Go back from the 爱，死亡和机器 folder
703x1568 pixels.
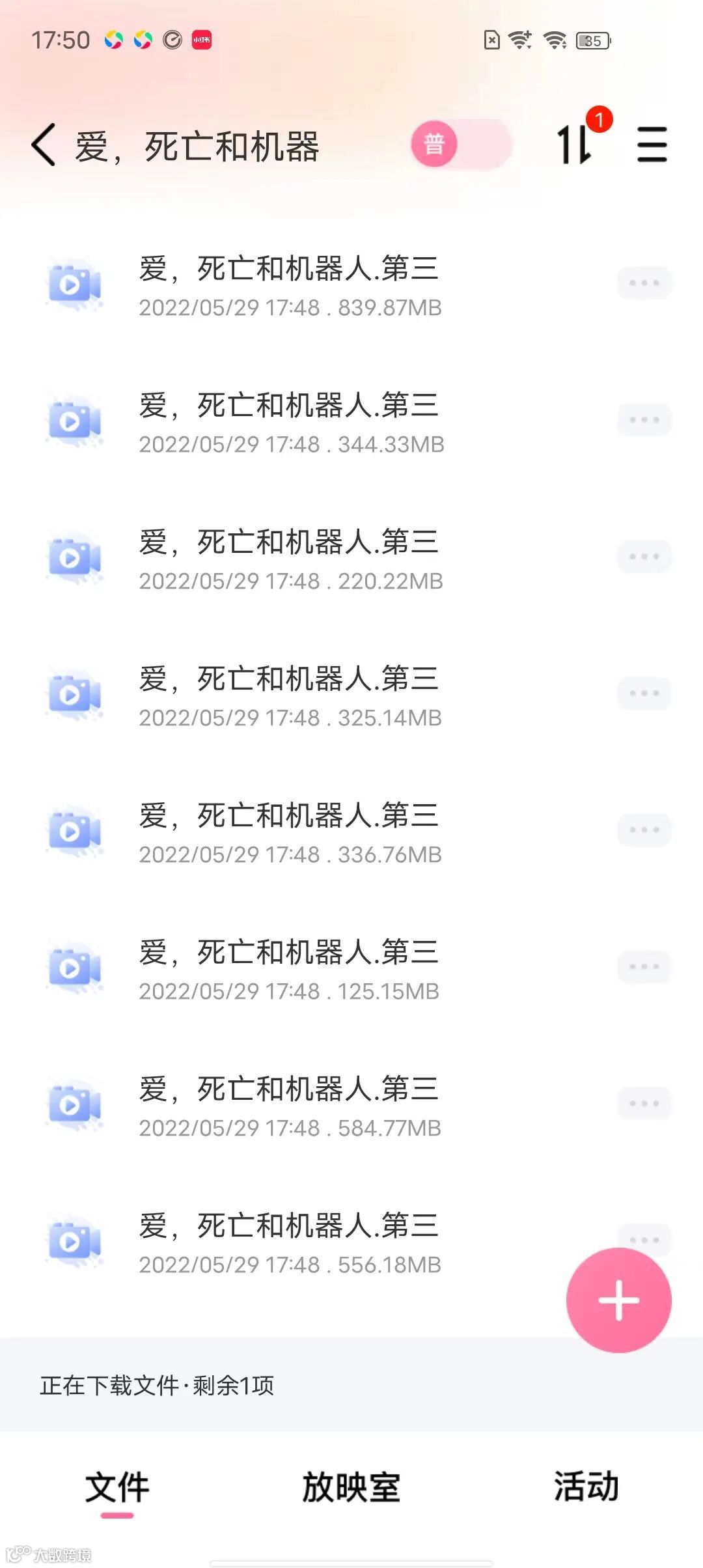[44, 145]
